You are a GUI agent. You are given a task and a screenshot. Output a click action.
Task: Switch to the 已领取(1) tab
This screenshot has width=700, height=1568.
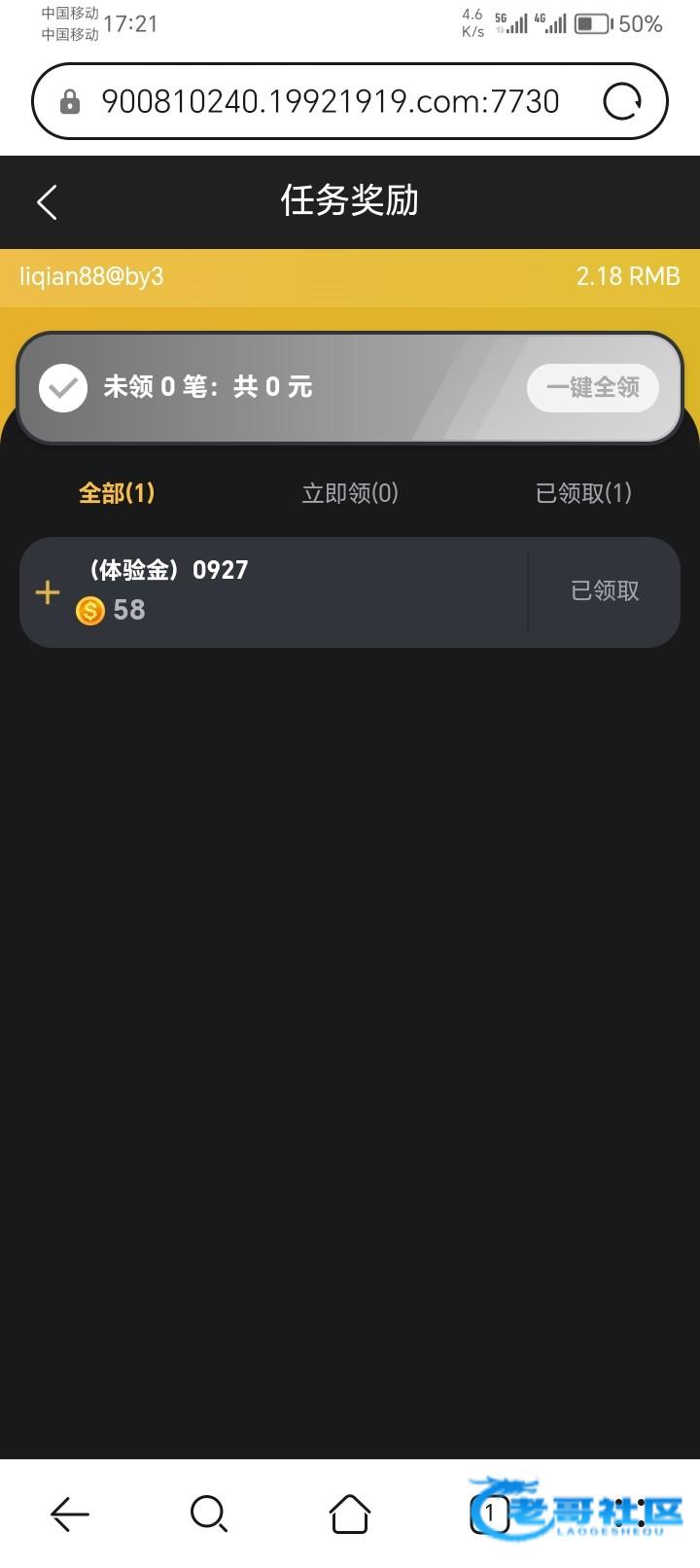click(583, 493)
